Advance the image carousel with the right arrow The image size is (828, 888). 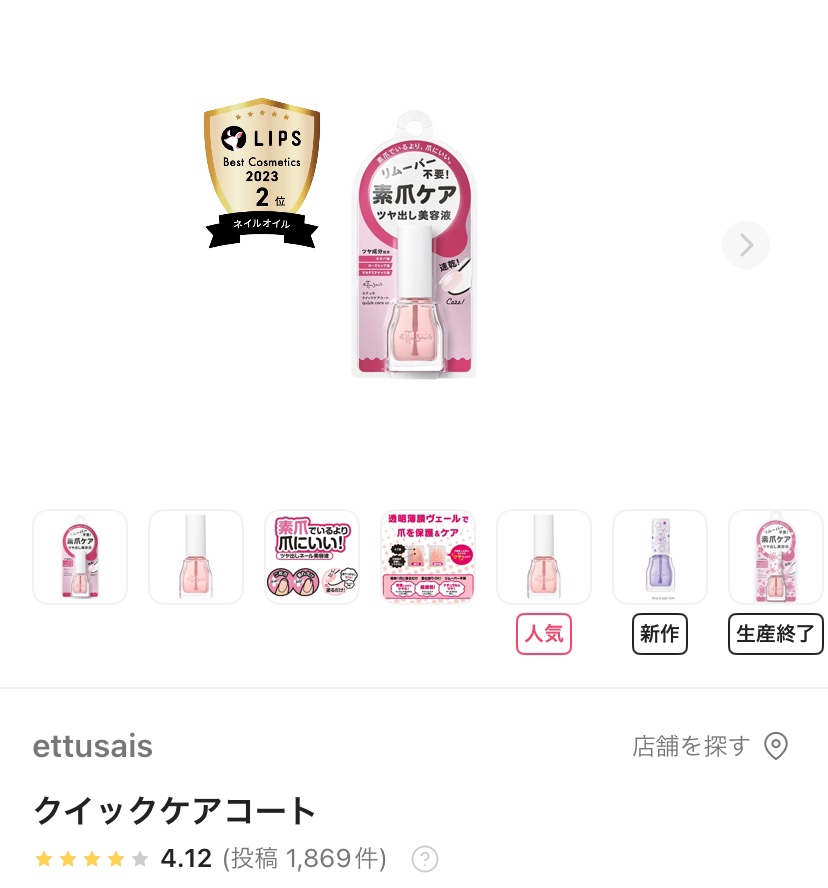(x=745, y=244)
